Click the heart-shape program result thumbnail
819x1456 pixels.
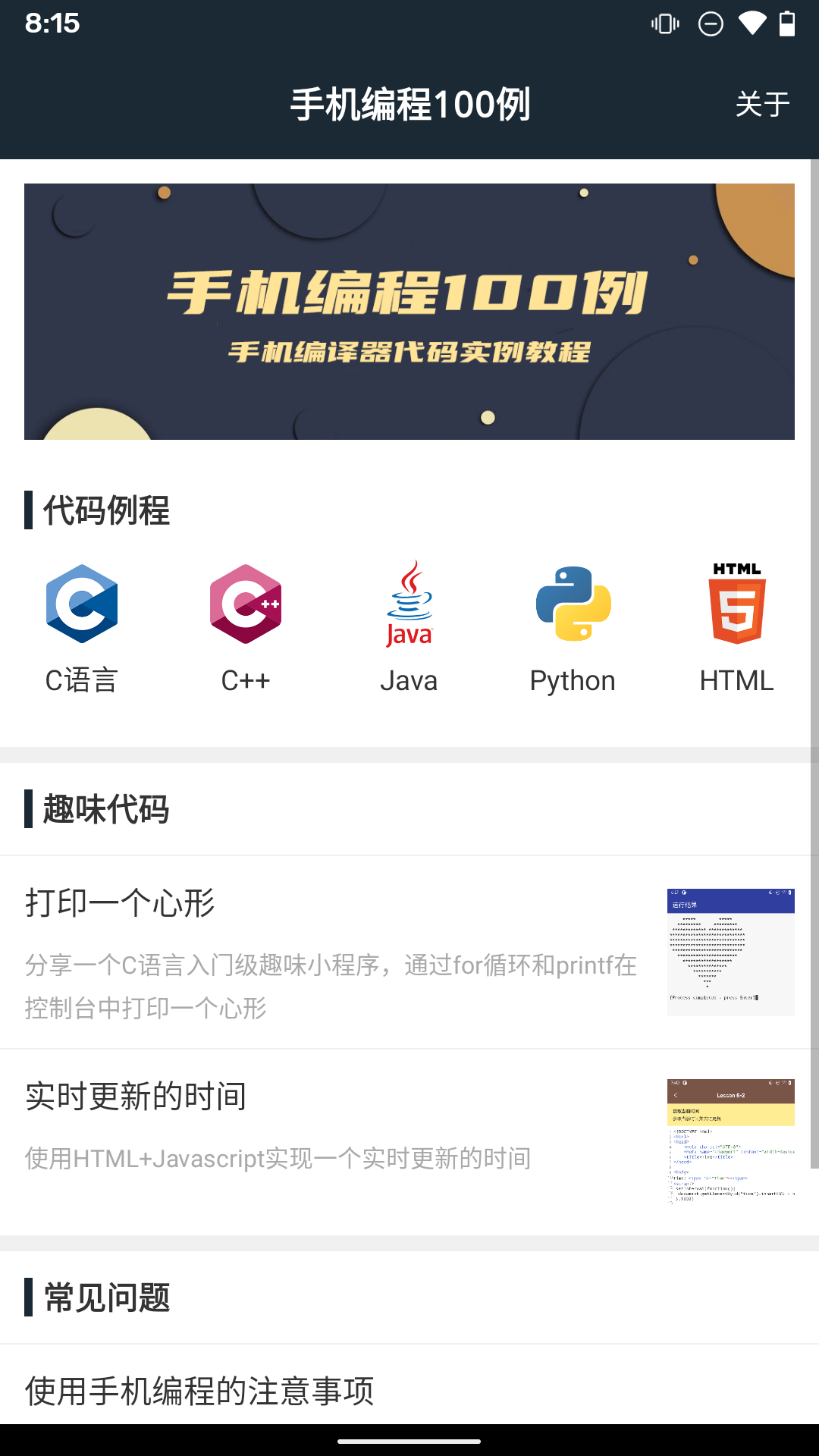coord(730,952)
